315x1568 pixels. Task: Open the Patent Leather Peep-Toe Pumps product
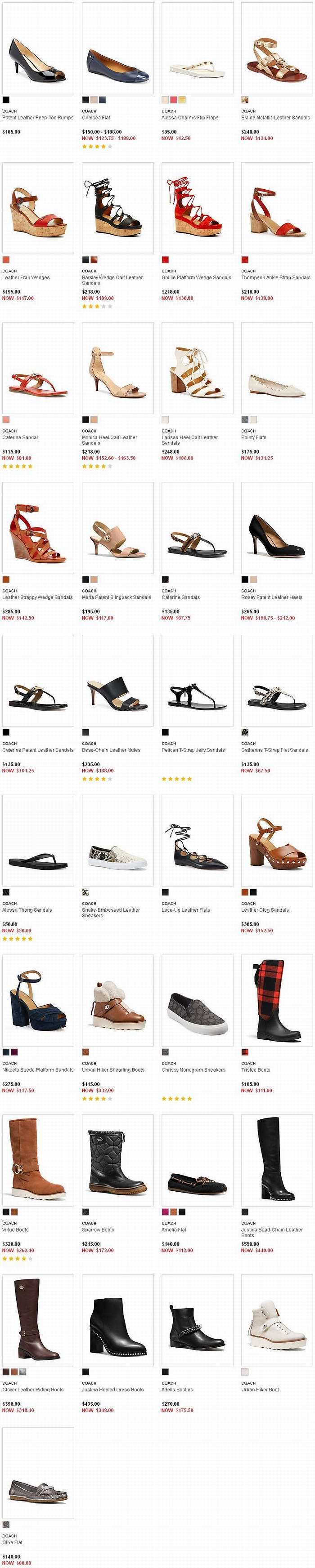[38, 117]
